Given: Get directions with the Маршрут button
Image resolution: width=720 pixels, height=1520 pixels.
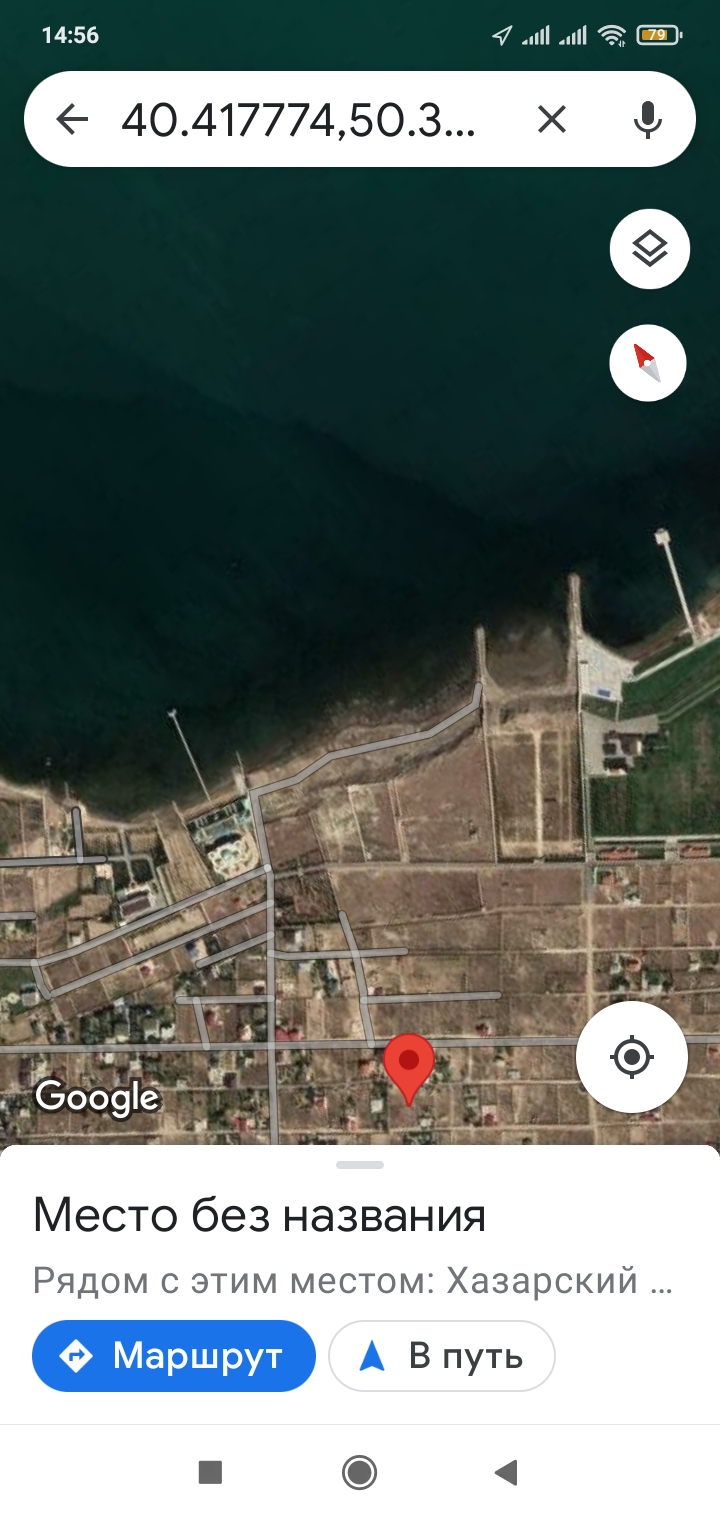Looking at the screenshot, I should 174,1356.
